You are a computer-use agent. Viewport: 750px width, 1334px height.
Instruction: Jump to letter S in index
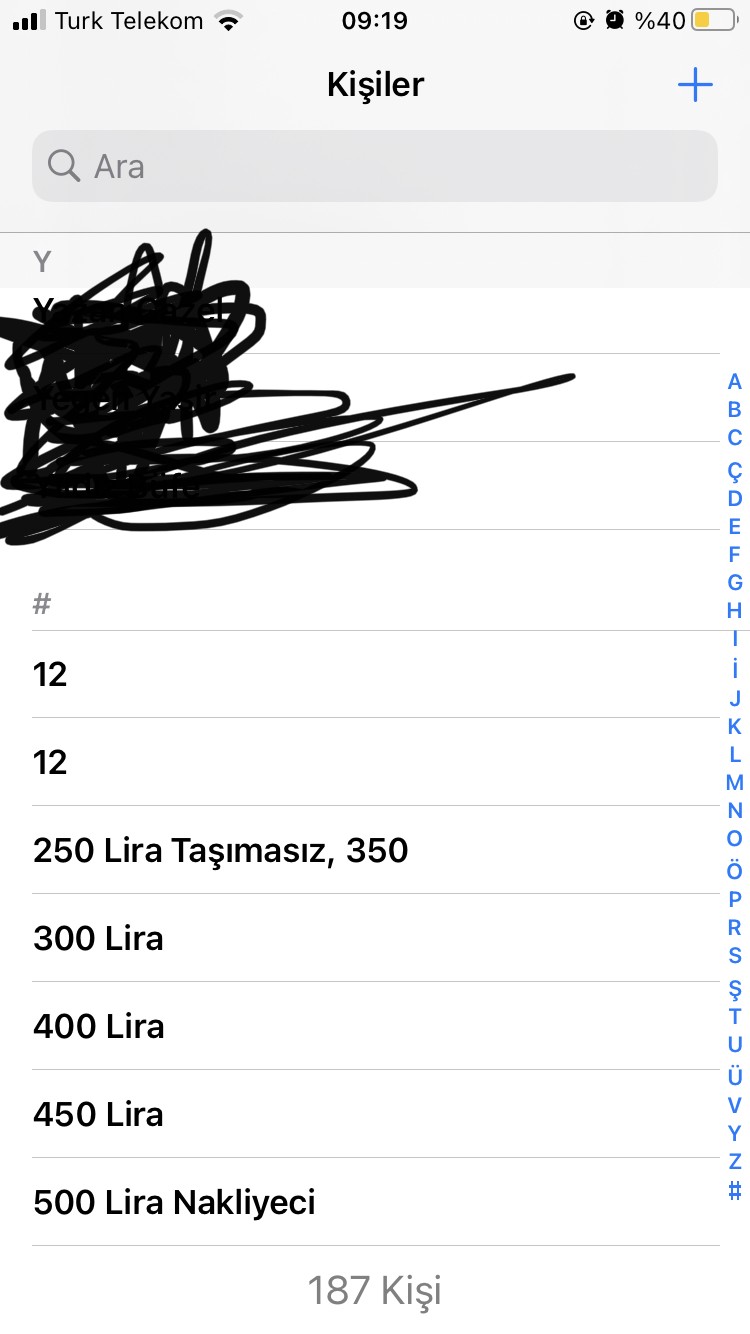point(734,956)
